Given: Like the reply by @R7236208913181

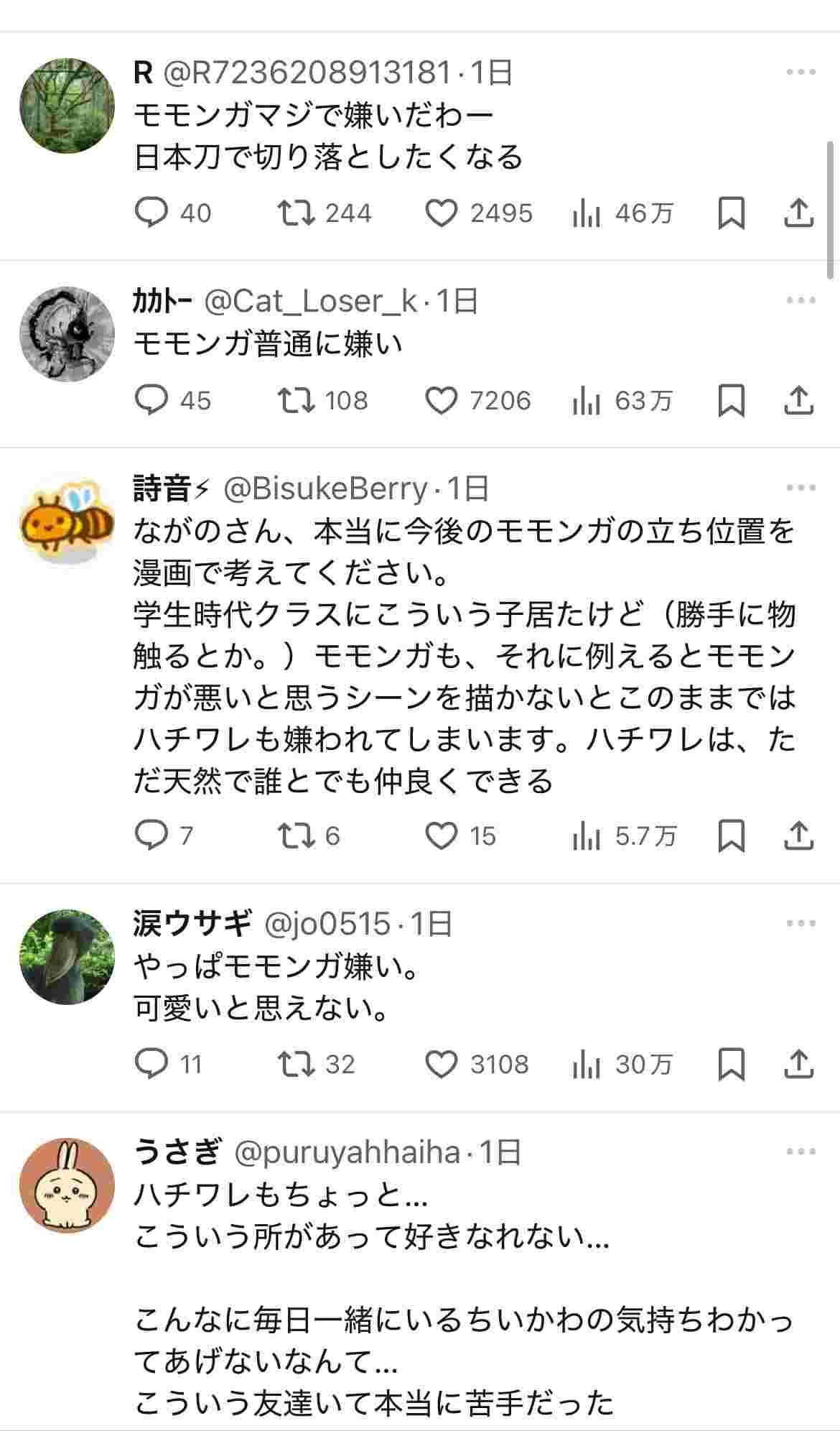Looking at the screenshot, I should pyautogui.click(x=442, y=213).
